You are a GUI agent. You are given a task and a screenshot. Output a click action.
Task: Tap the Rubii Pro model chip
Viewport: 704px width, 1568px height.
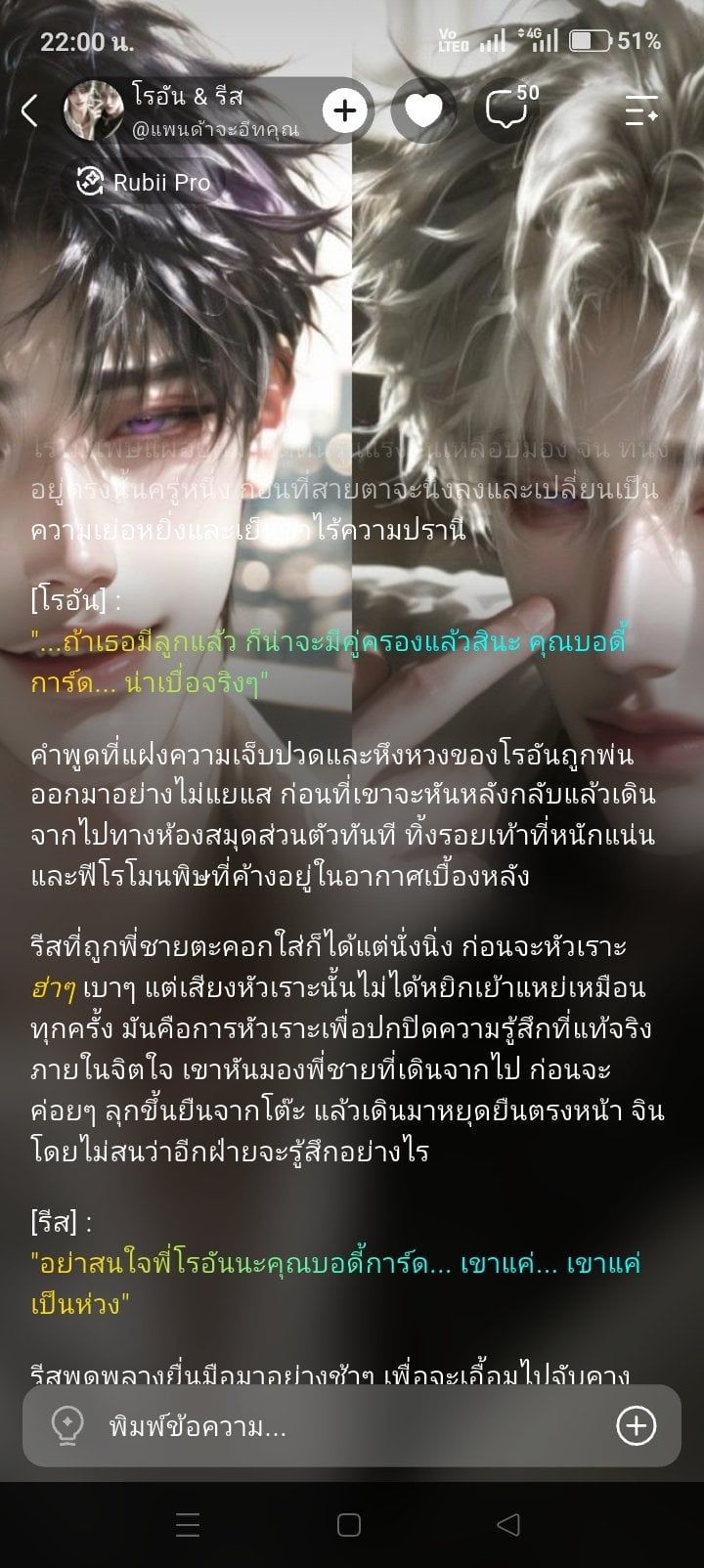(x=145, y=182)
